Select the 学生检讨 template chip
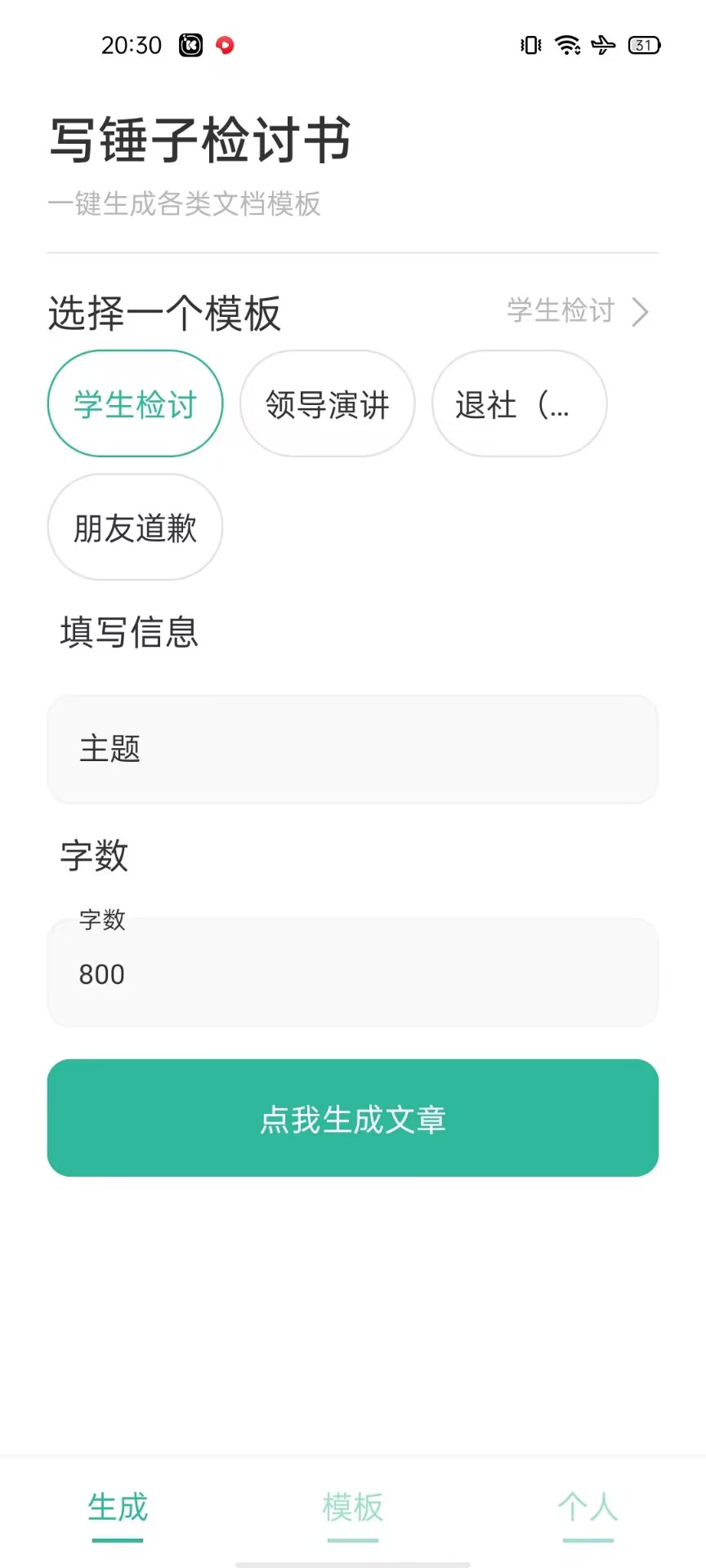This screenshot has width=706, height=1568. tap(136, 403)
